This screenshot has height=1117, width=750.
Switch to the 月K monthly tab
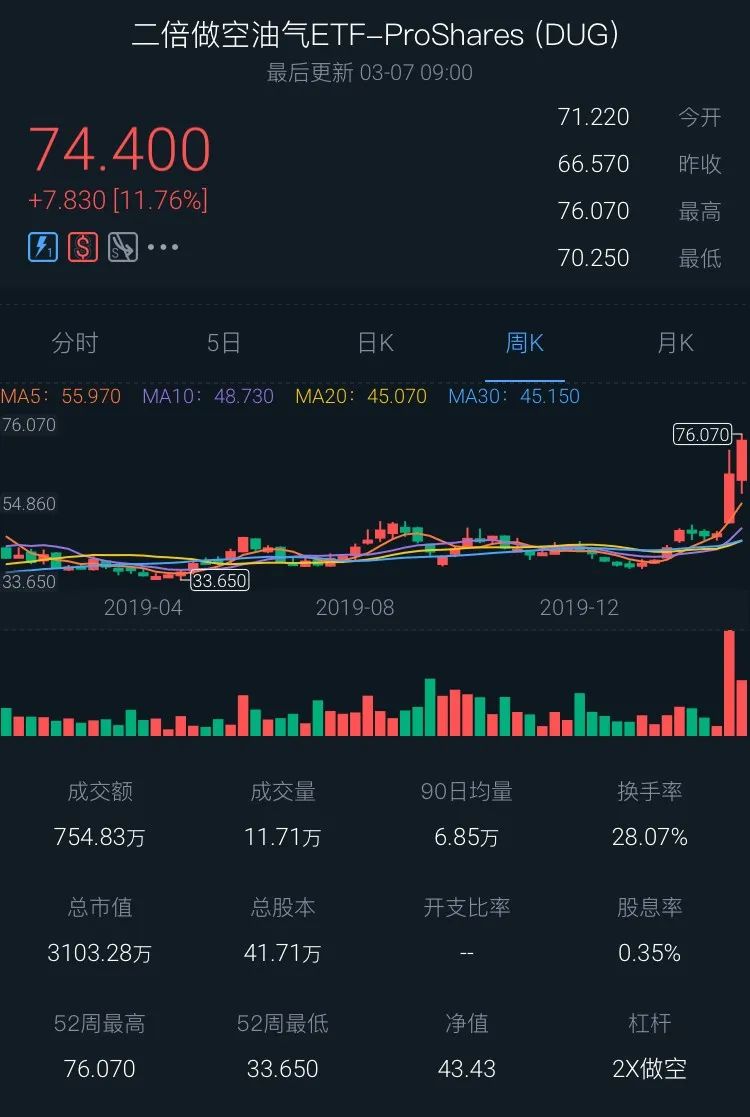[675, 343]
